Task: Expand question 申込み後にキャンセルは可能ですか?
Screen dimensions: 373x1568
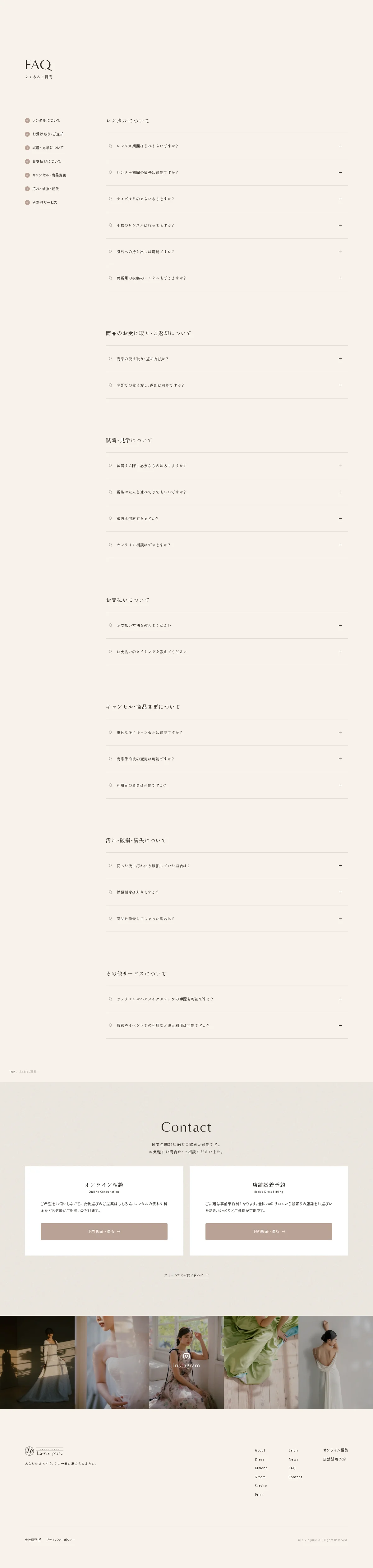Action: tap(226, 732)
